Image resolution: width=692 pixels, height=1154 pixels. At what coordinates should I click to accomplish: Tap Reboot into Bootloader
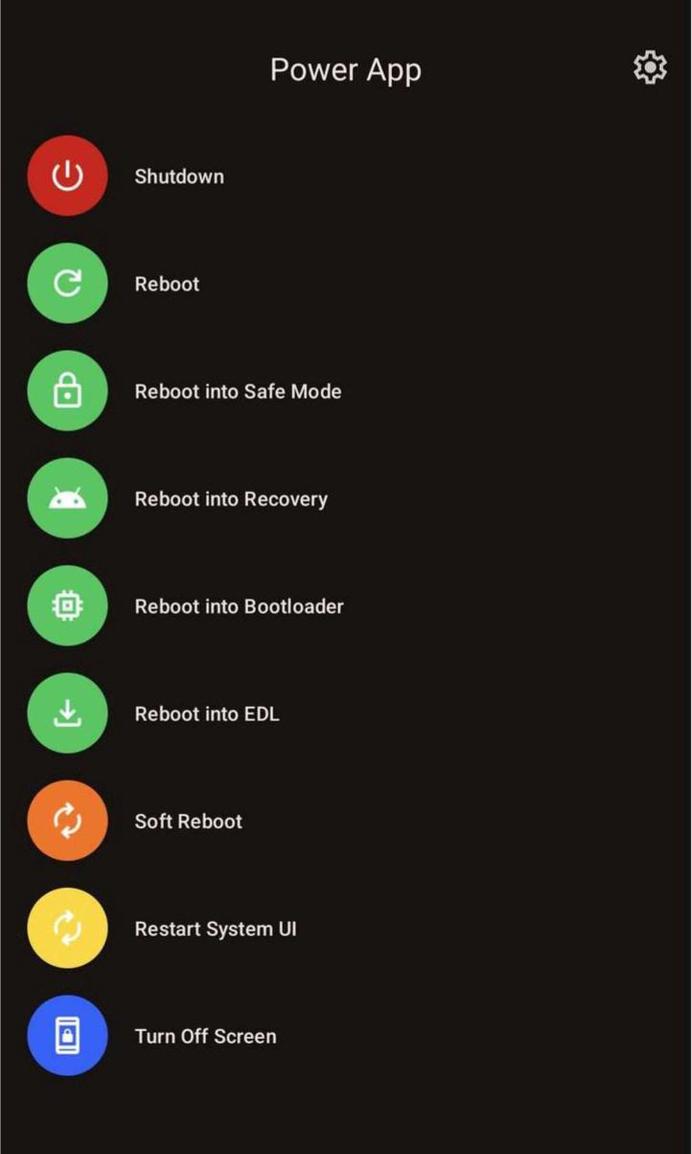[346, 606]
